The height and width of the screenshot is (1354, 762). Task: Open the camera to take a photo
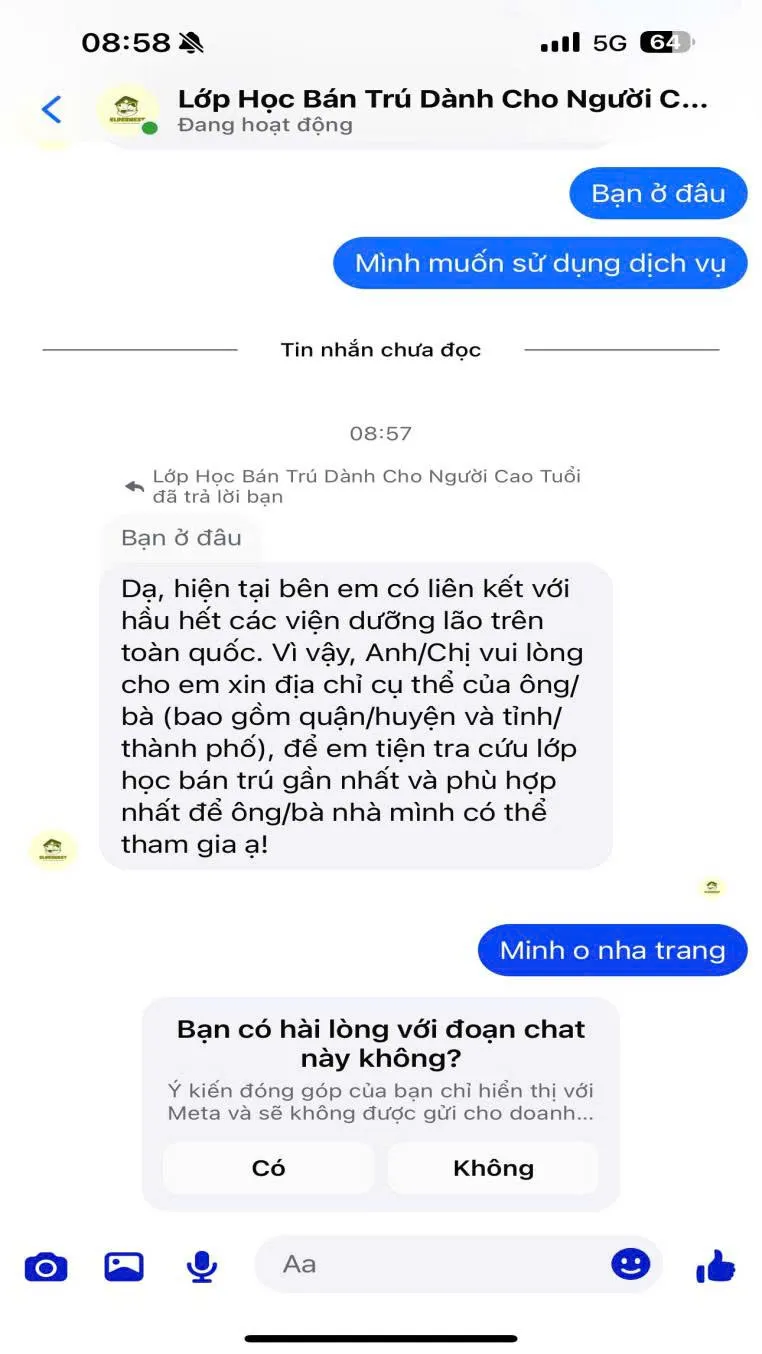point(46,1267)
